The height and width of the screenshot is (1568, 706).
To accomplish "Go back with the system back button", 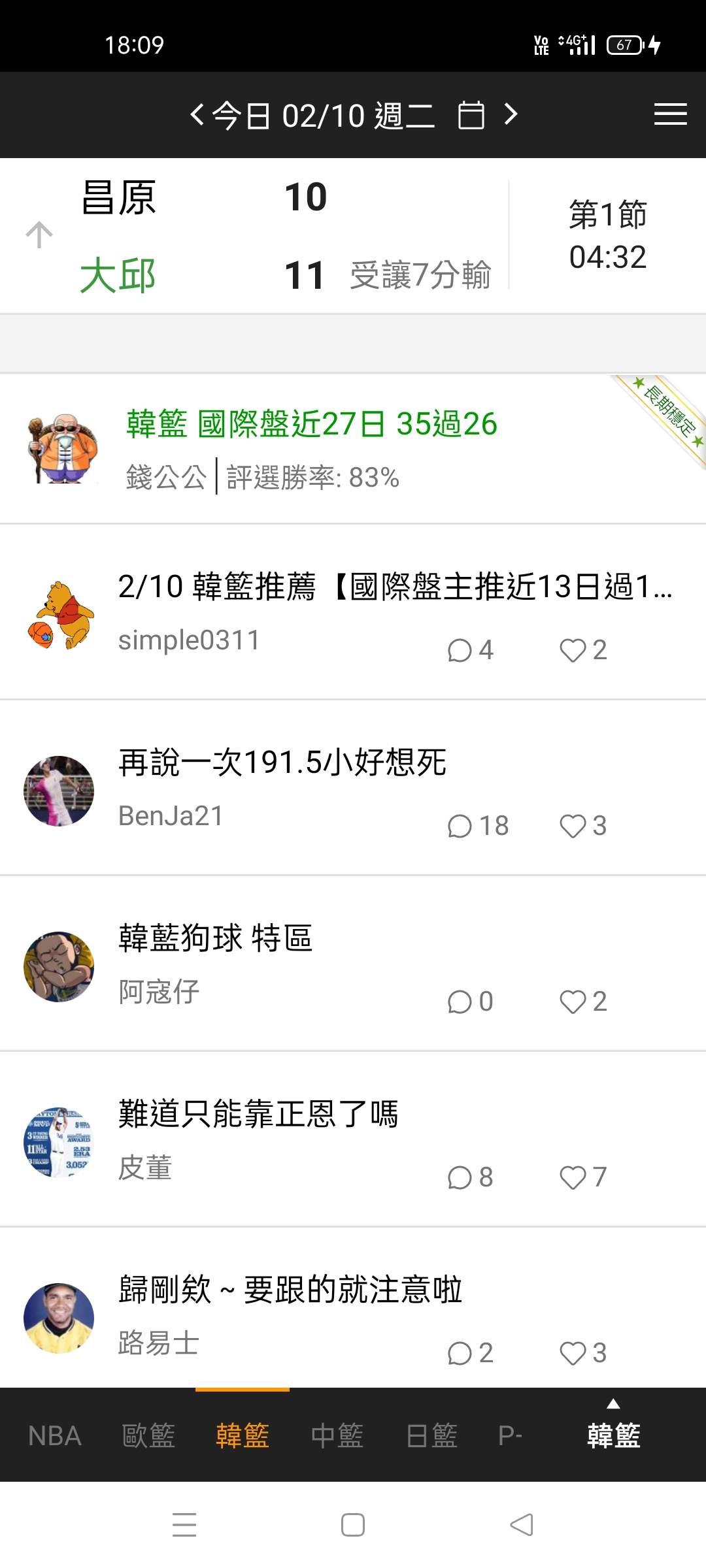I will pyautogui.click(x=522, y=1525).
